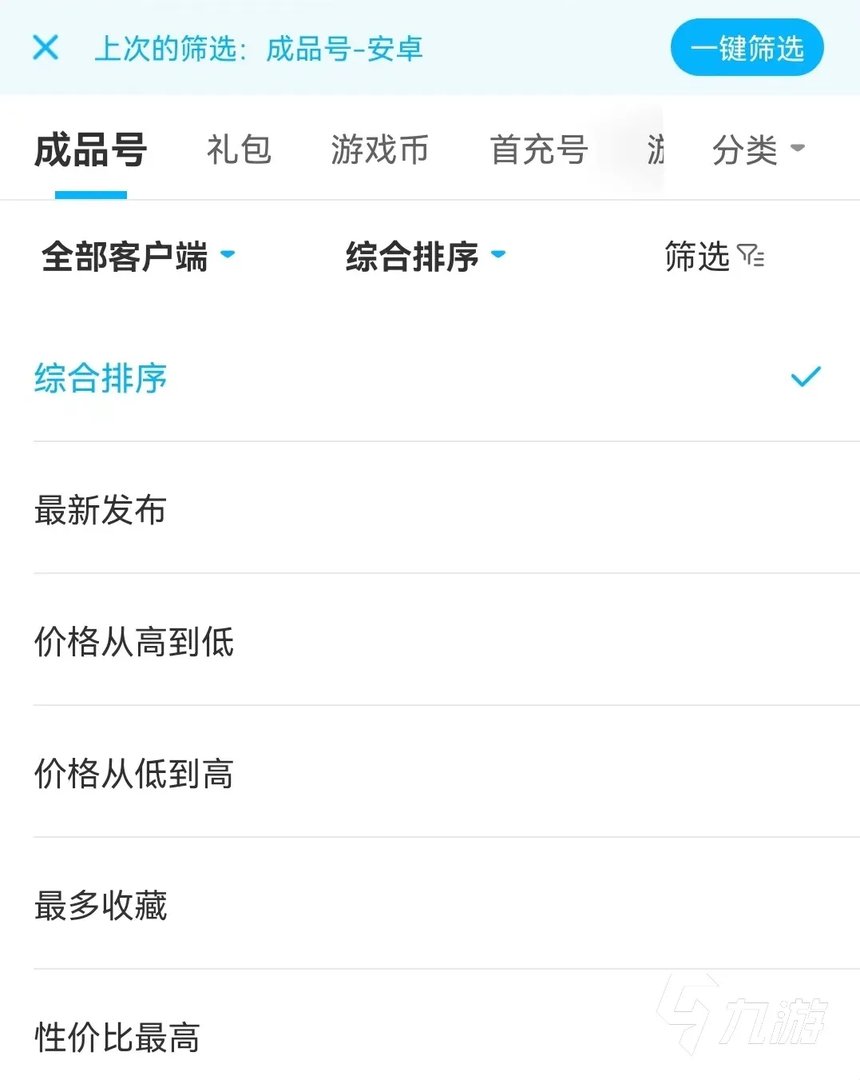This screenshot has height=1080, width=860.
Task: Click the X to dismiss the filter banner
Action: (44, 46)
